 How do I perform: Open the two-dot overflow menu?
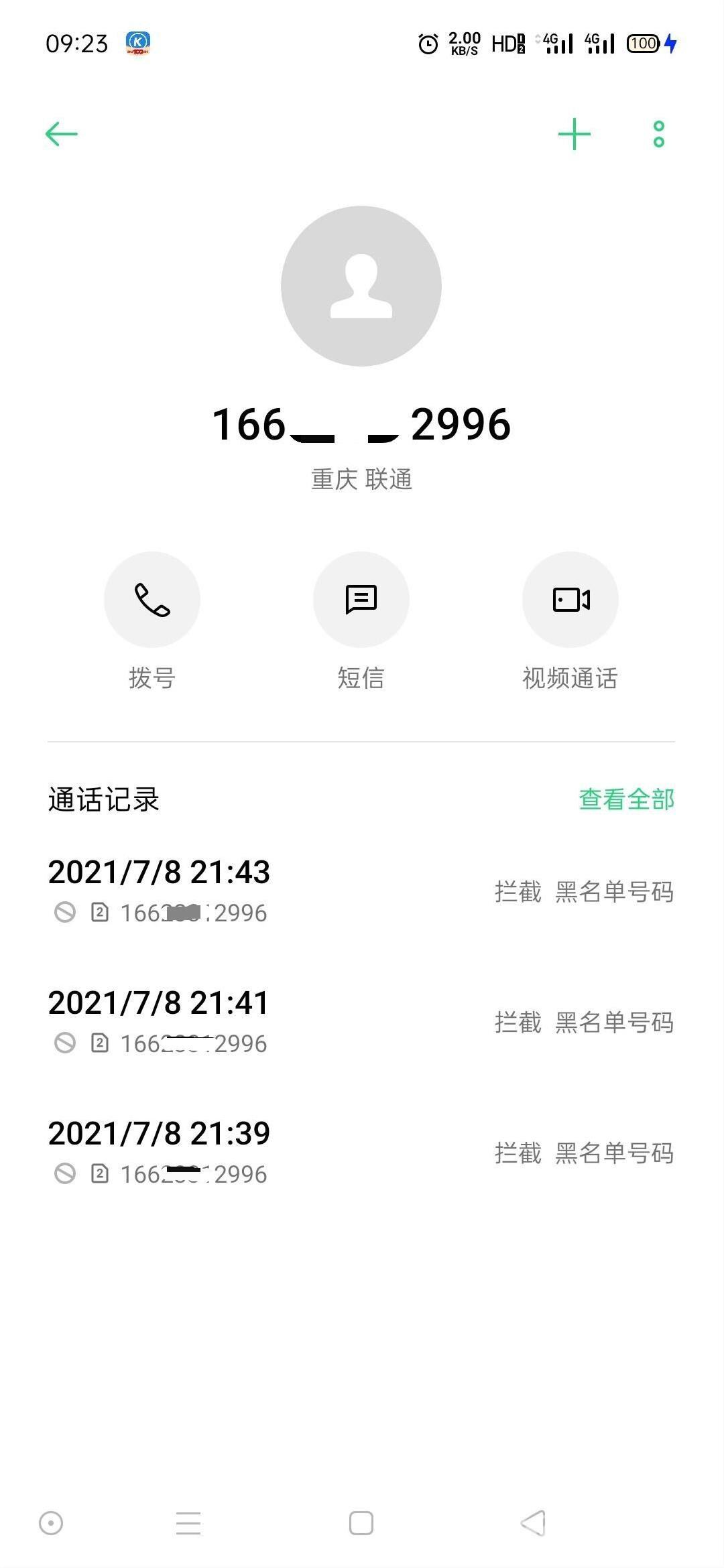(x=656, y=133)
